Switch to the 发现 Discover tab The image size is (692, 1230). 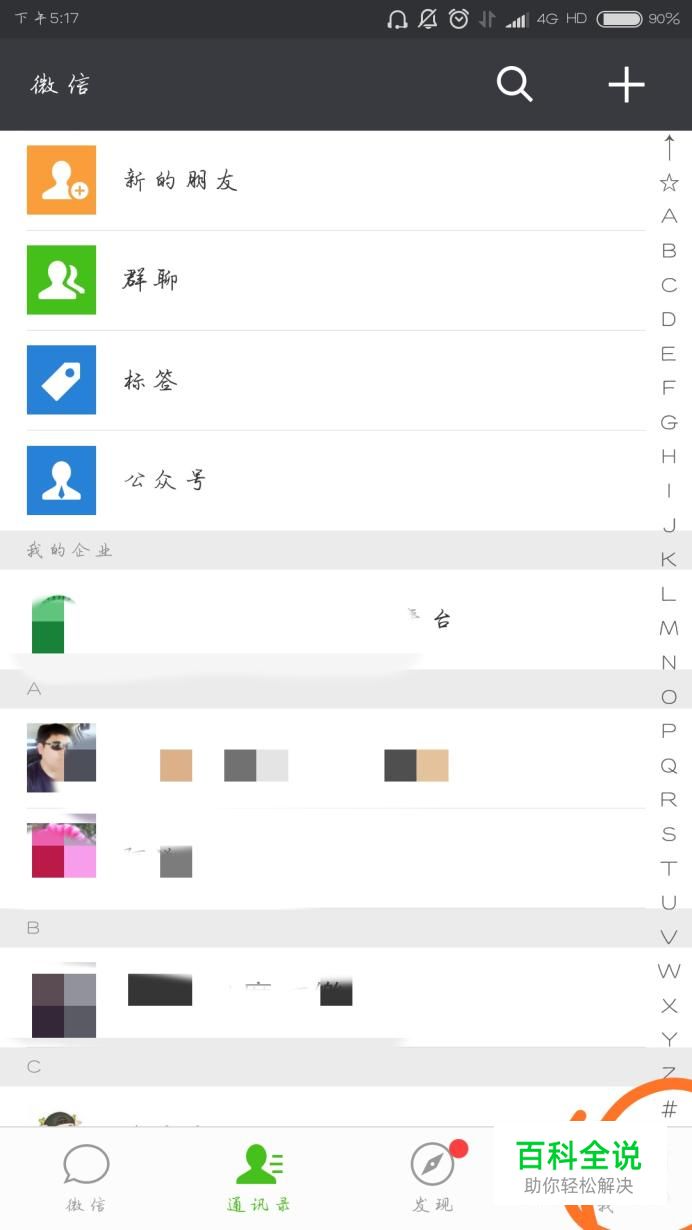coord(433,1178)
